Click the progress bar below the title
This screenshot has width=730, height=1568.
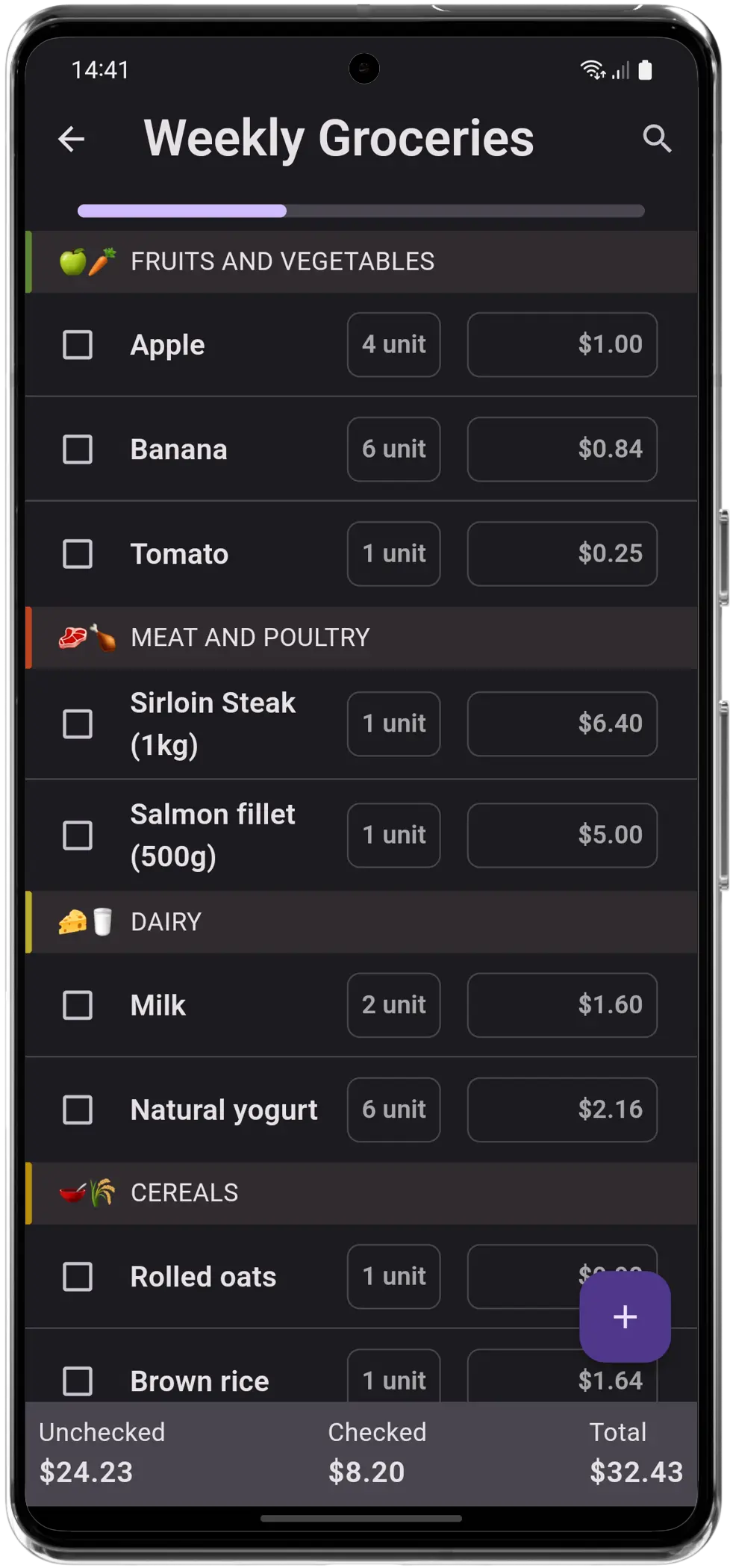coord(361,210)
